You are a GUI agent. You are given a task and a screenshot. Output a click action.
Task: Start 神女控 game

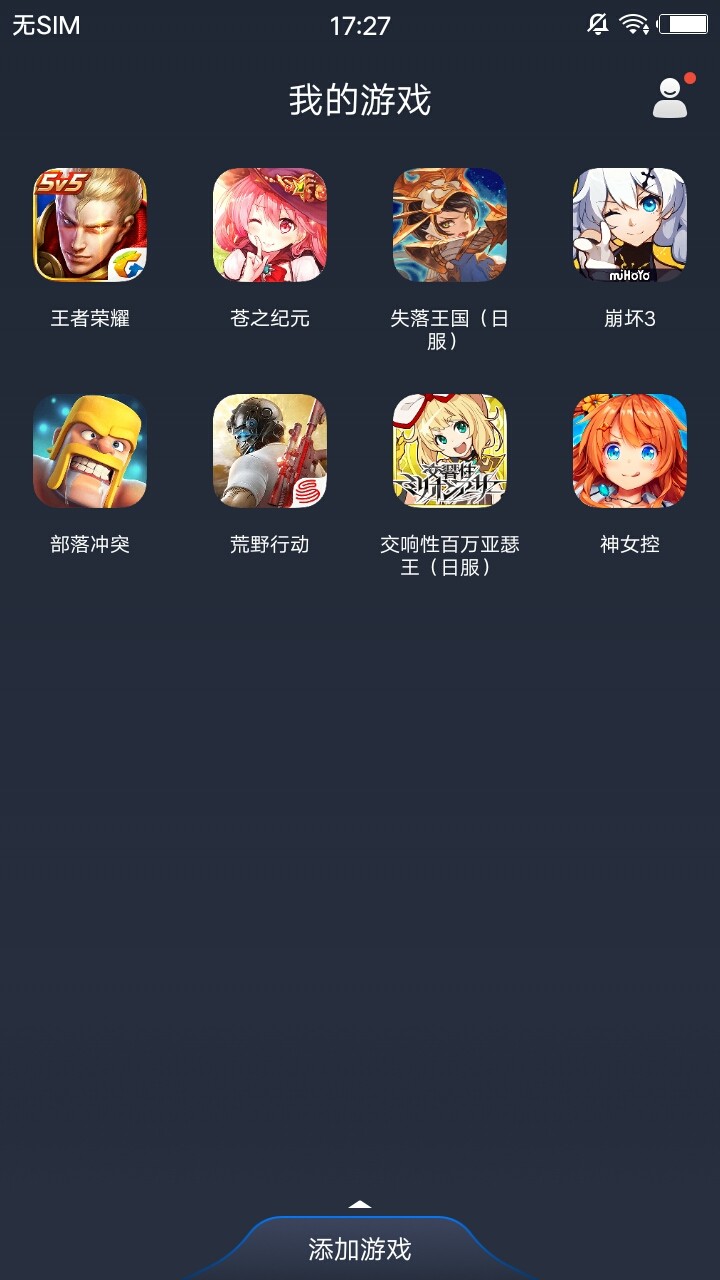pyautogui.click(x=630, y=451)
